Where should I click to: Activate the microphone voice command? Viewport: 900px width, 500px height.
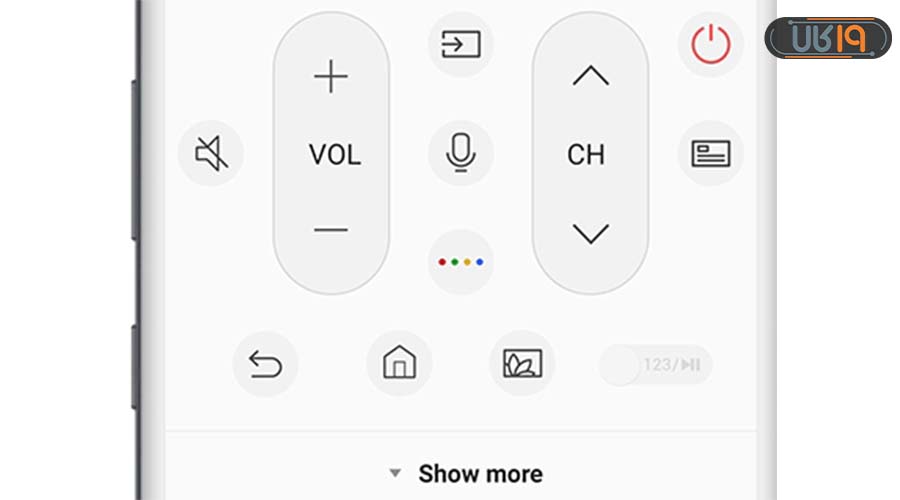tap(461, 153)
